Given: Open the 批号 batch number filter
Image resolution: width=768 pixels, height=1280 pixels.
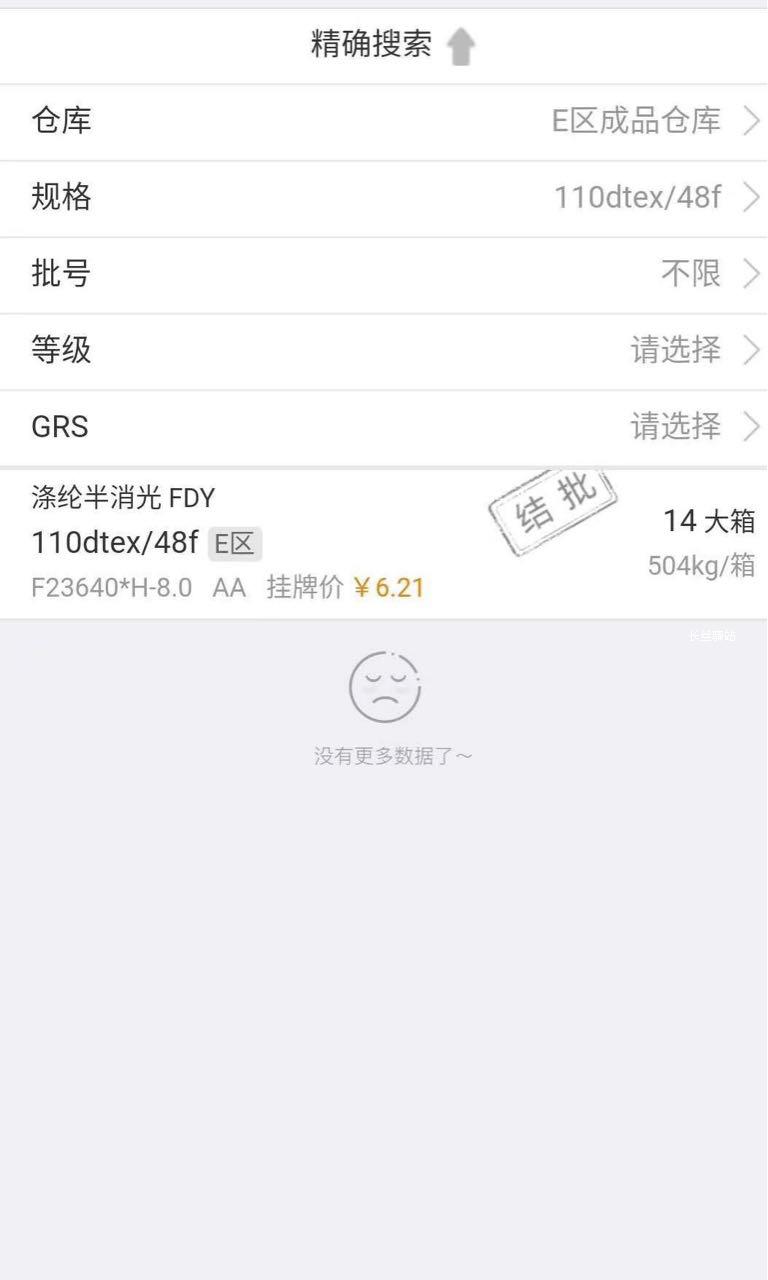Looking at the screenshot, I should click(x=384, y=274).
